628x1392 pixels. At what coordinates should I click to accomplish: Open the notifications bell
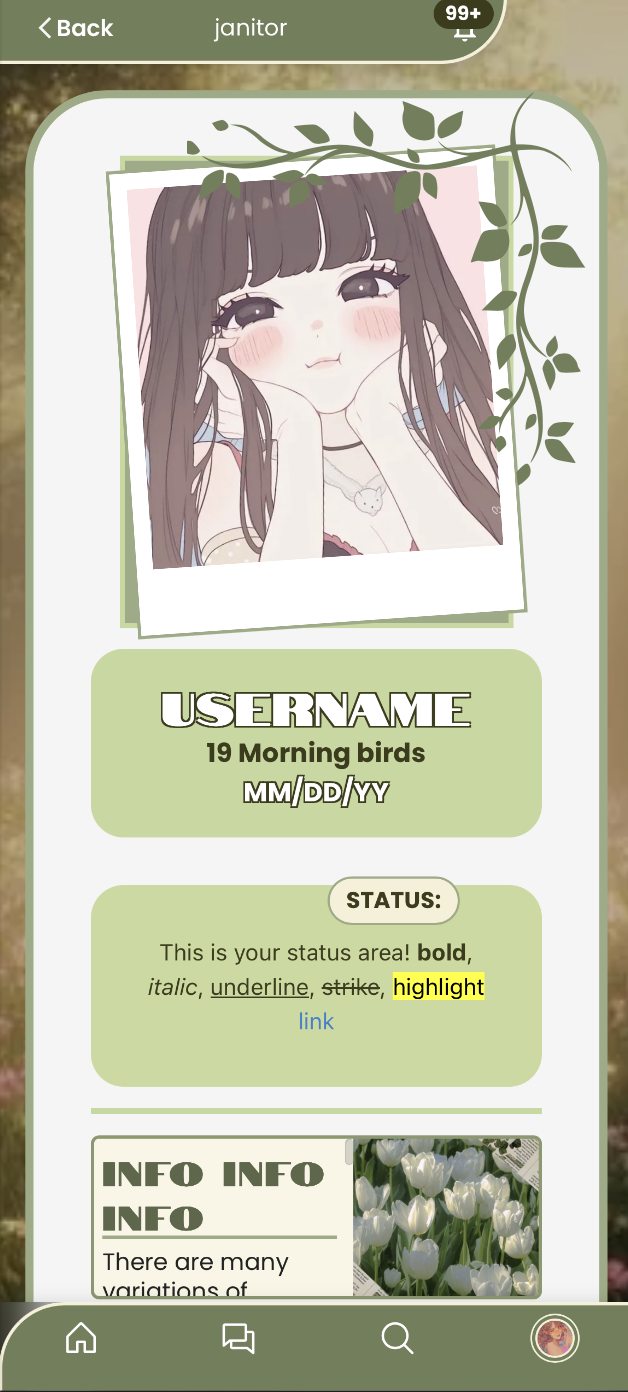[464, 30]
